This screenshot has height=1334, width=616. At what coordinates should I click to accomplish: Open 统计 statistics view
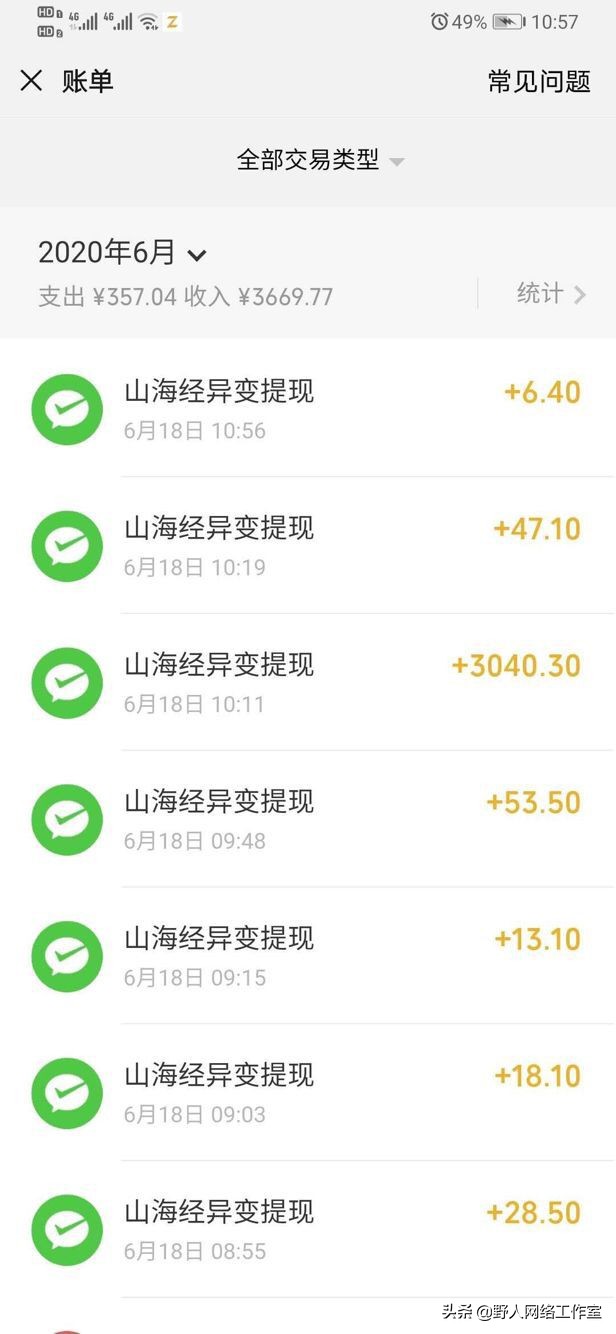(551, 293)
